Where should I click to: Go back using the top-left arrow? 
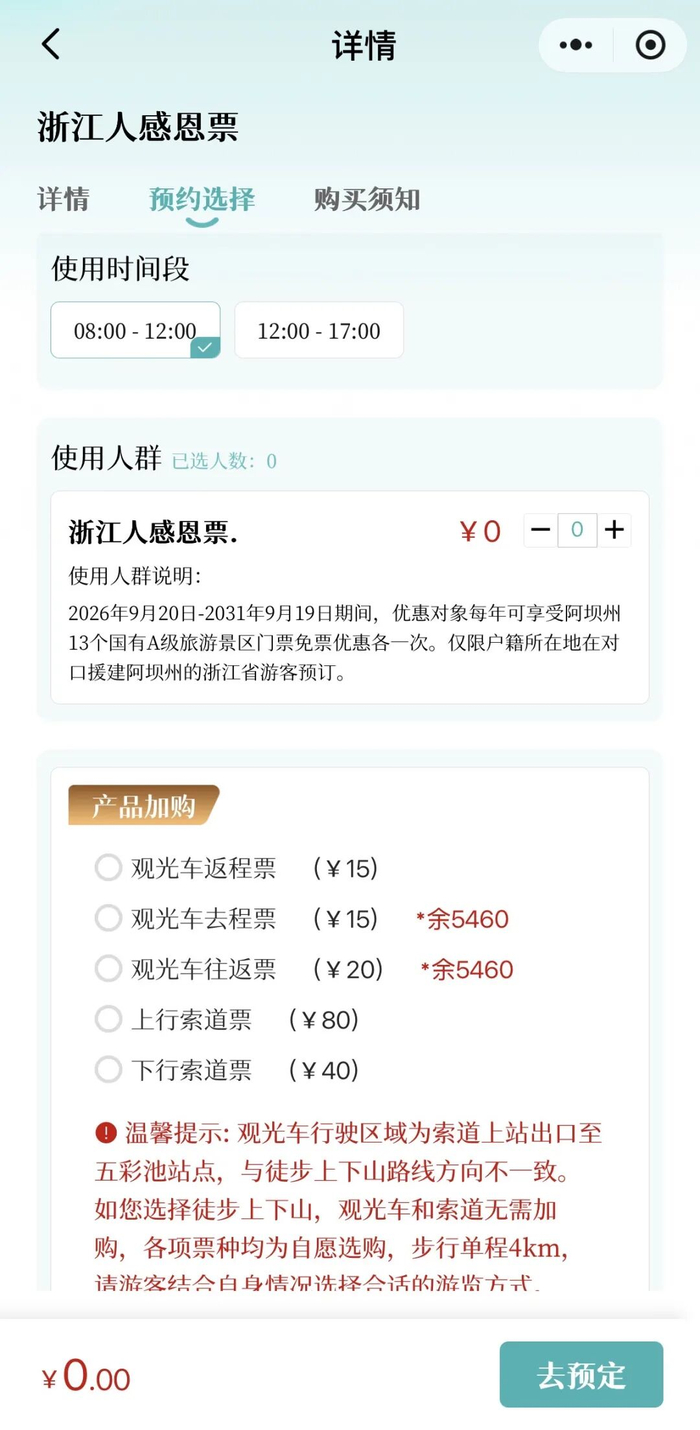(x=51, y=44)
